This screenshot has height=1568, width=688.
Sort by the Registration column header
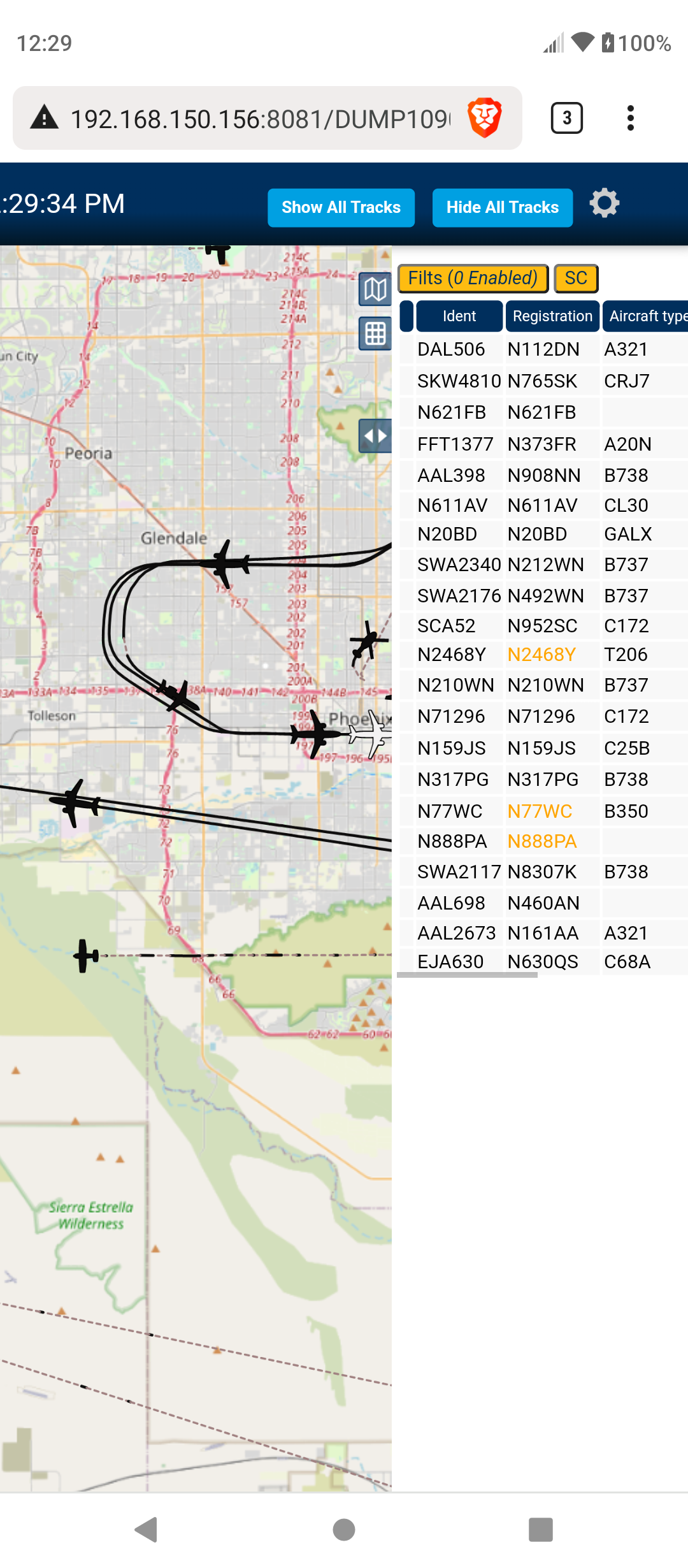(x=552, y=316)
